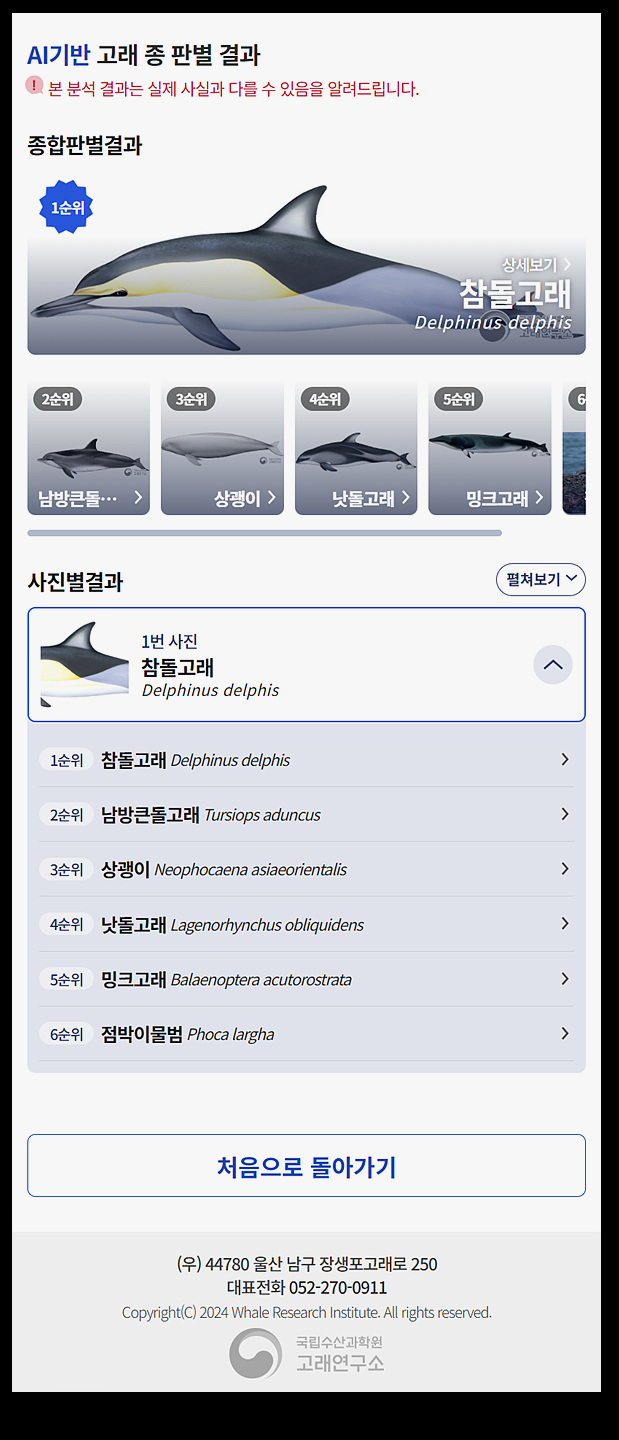Screen dimensions: 619x1440
Task: Tap the 펼쳐보기 dropdown button
Action: (541, 579)
